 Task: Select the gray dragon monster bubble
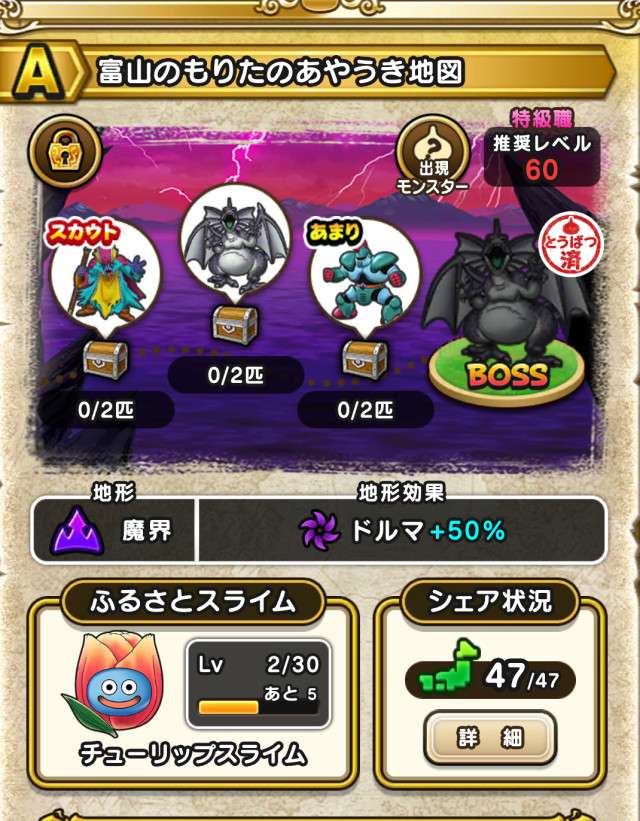pyautogui.click(x=229, y=239)
